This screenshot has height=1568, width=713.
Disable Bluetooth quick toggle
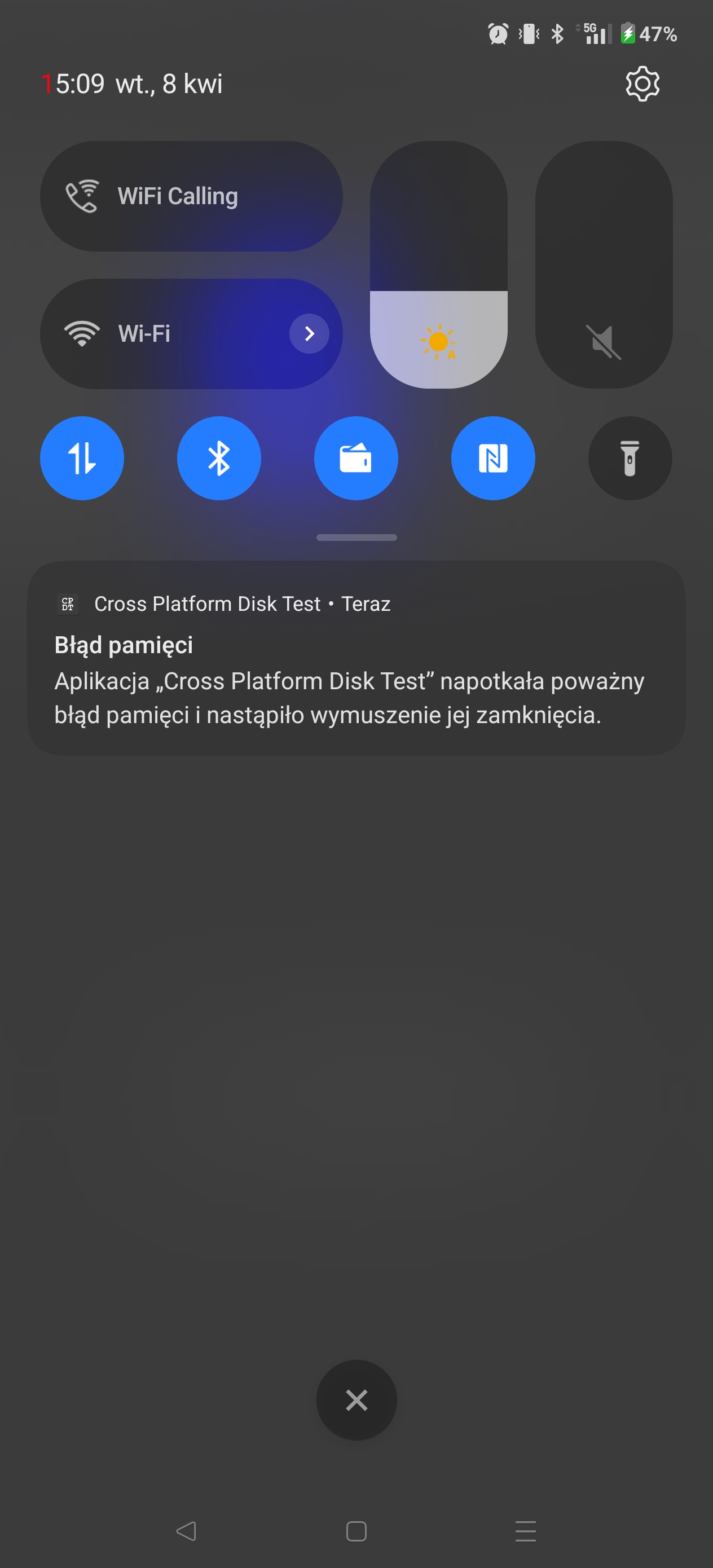219,459
